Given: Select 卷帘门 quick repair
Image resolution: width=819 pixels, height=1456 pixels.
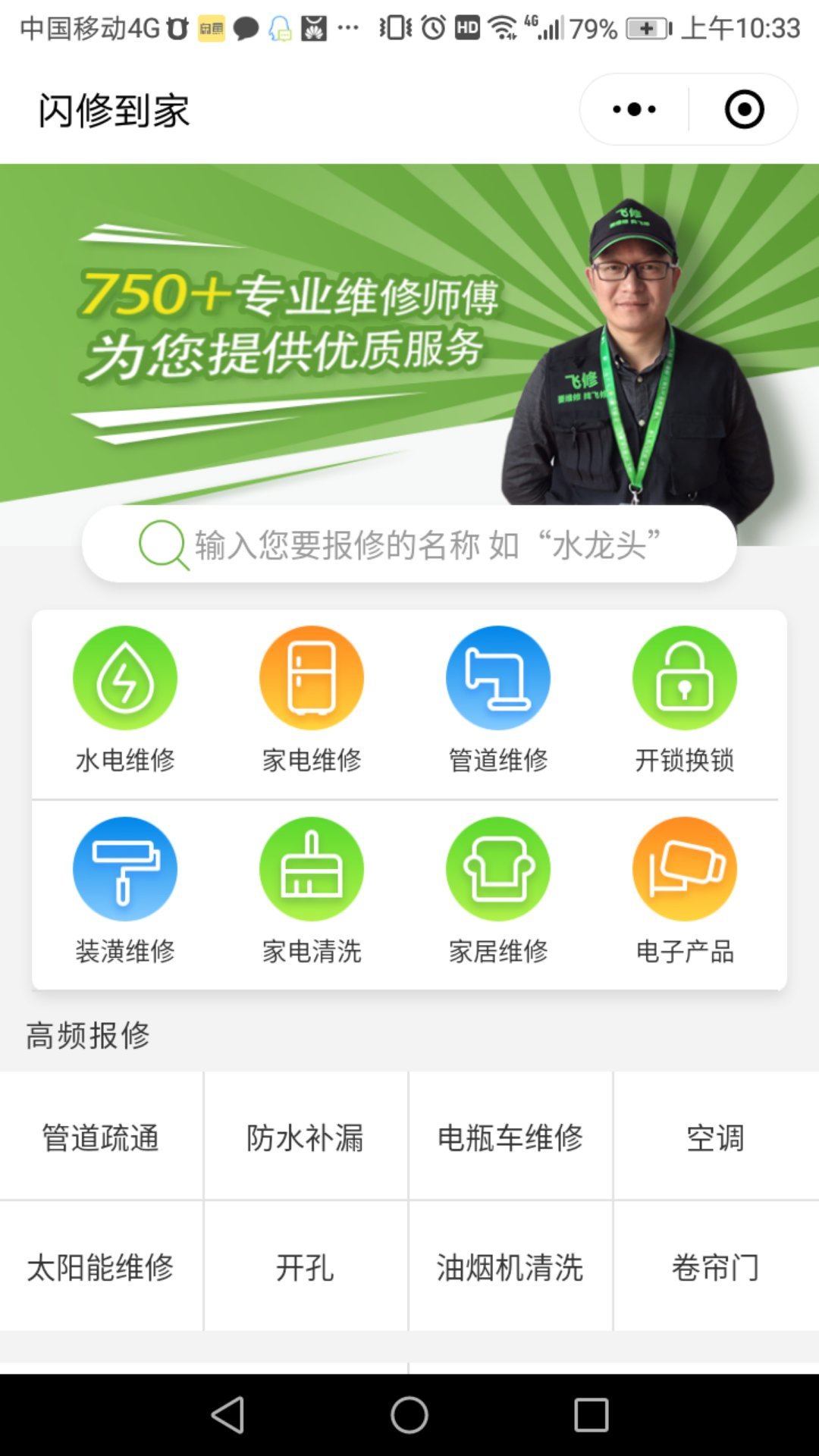Looking at the screenshot, I should (x=715, y=1267).
